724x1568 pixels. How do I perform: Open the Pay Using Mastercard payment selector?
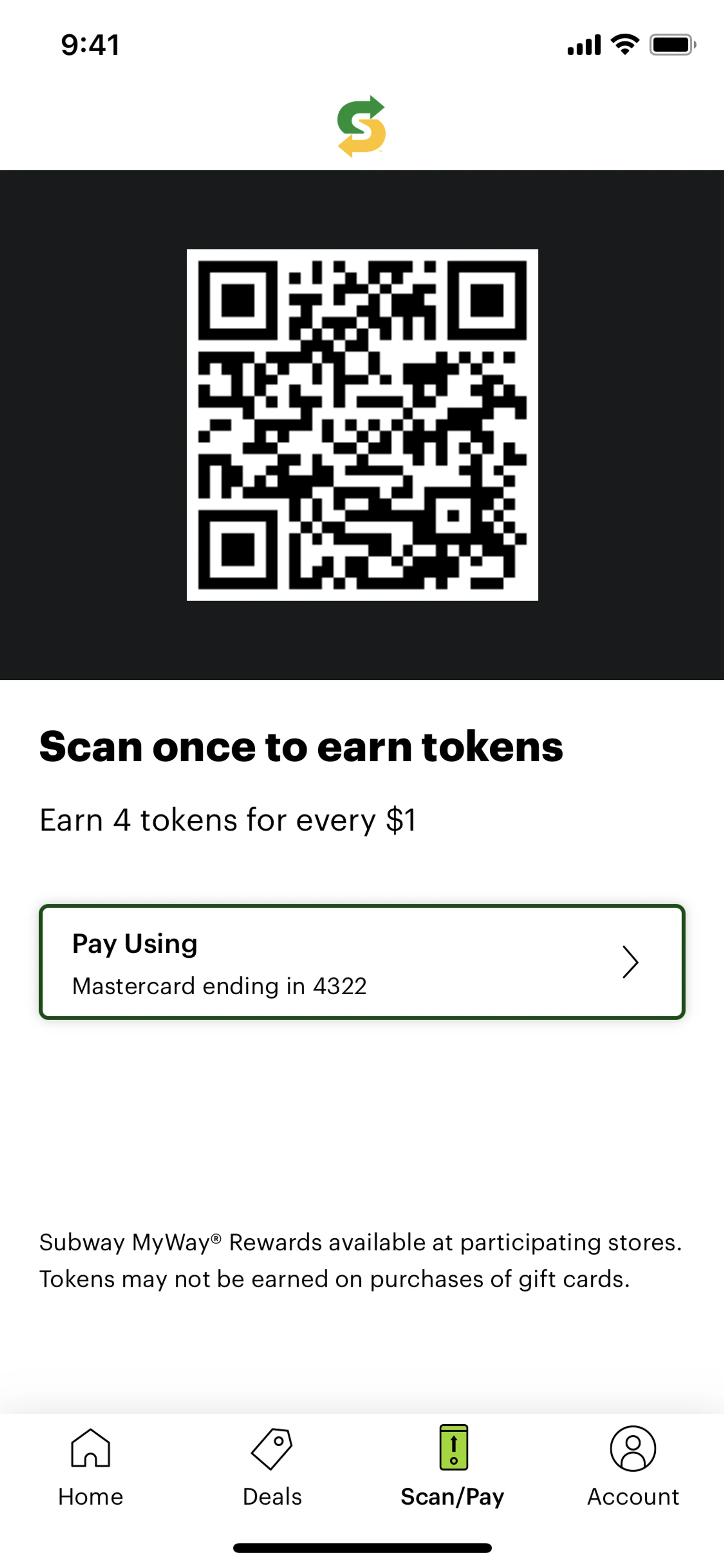[362, 962]
